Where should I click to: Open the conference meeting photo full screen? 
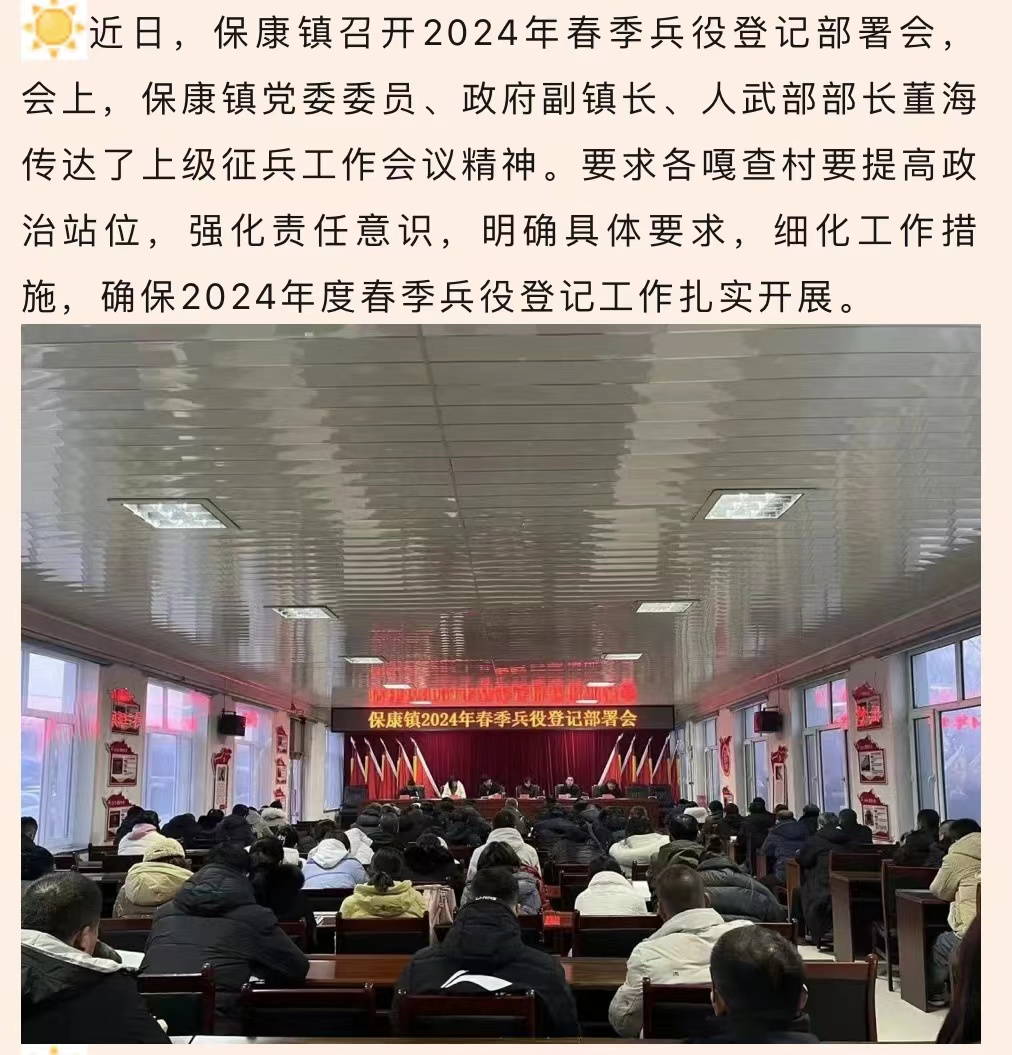[x=500, y=683]
